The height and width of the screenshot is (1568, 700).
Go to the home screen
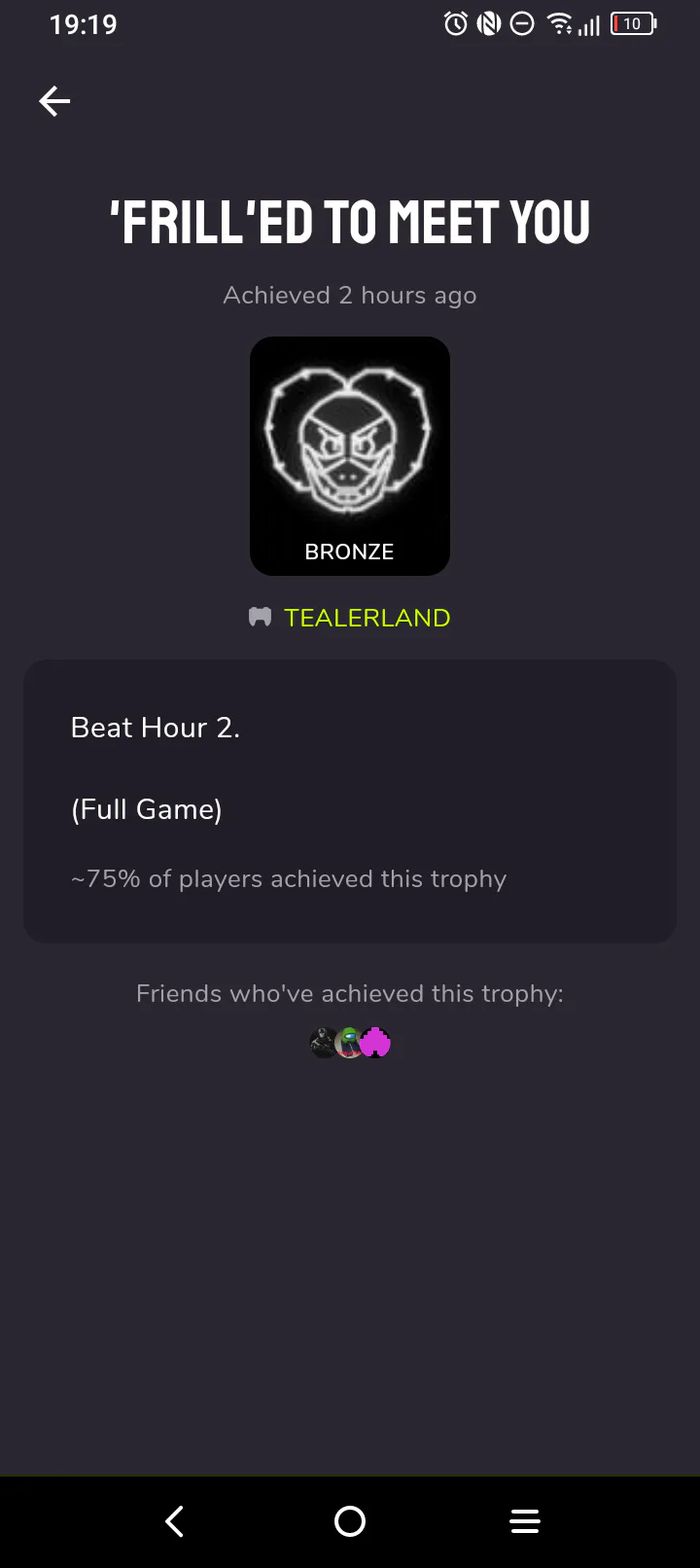350,1521
